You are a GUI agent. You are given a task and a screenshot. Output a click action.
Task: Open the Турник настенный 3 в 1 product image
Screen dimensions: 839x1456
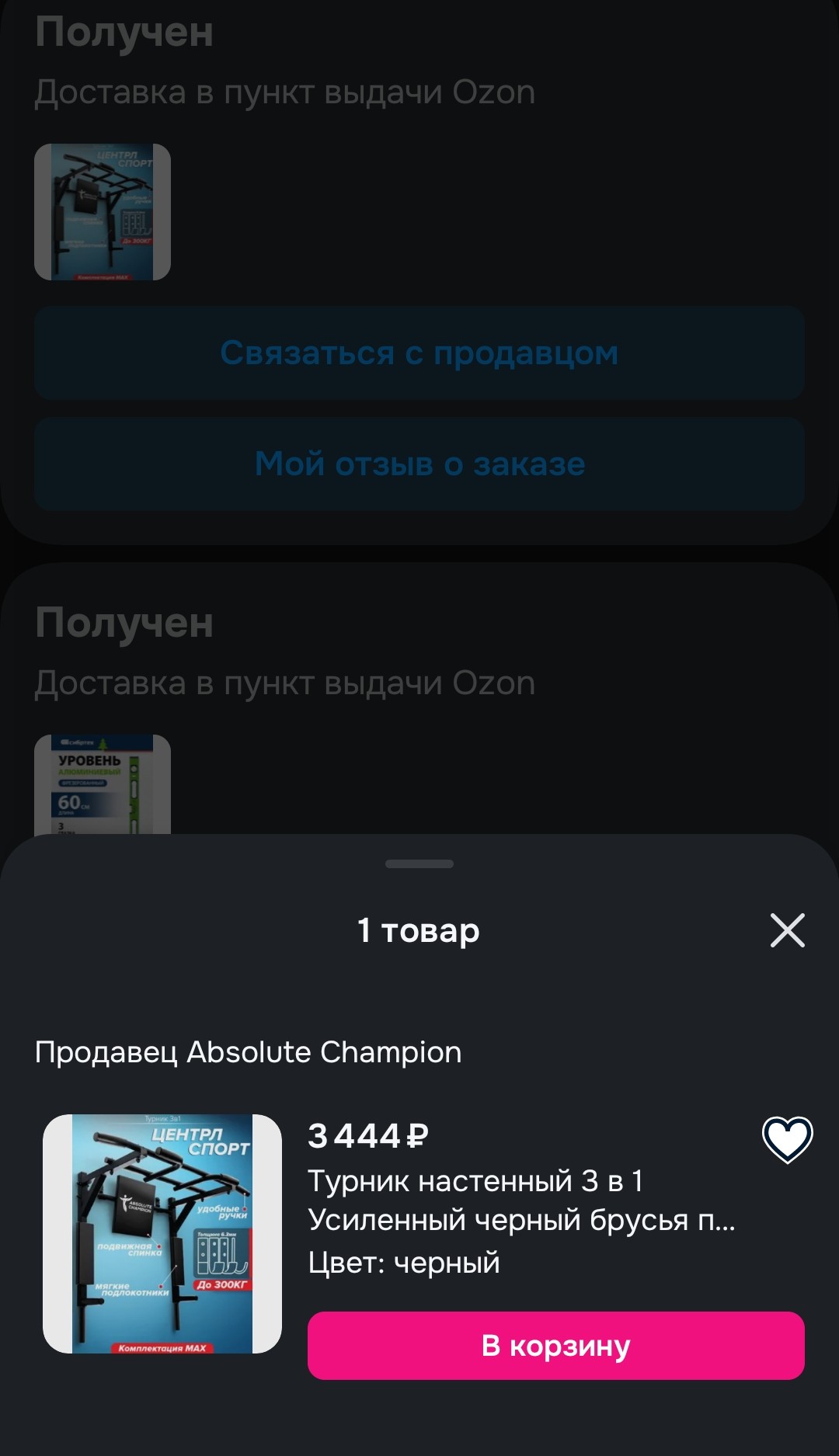162,1234
